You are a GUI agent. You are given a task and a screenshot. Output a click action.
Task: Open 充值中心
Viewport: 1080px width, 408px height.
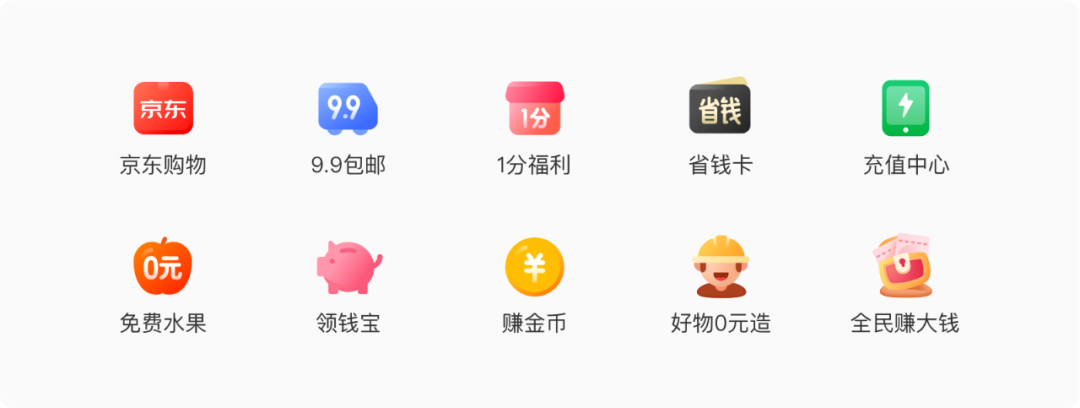[905, 109]
